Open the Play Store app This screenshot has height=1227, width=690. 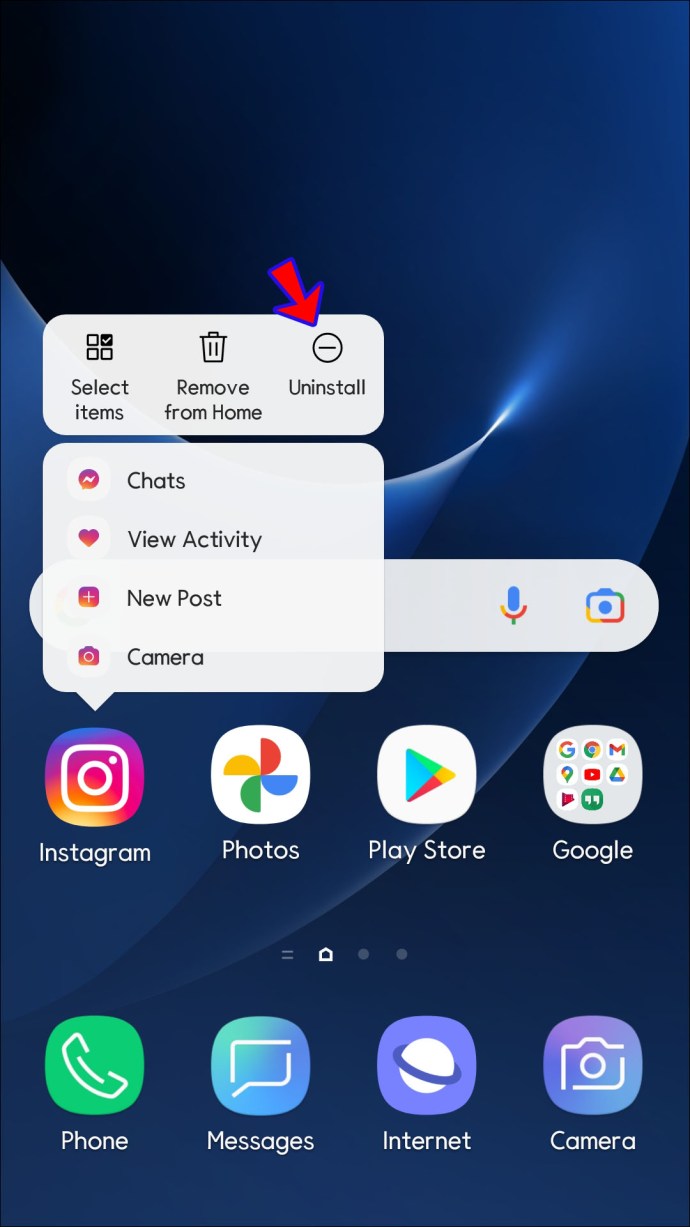pyautogui.click(x=426, y=777)
